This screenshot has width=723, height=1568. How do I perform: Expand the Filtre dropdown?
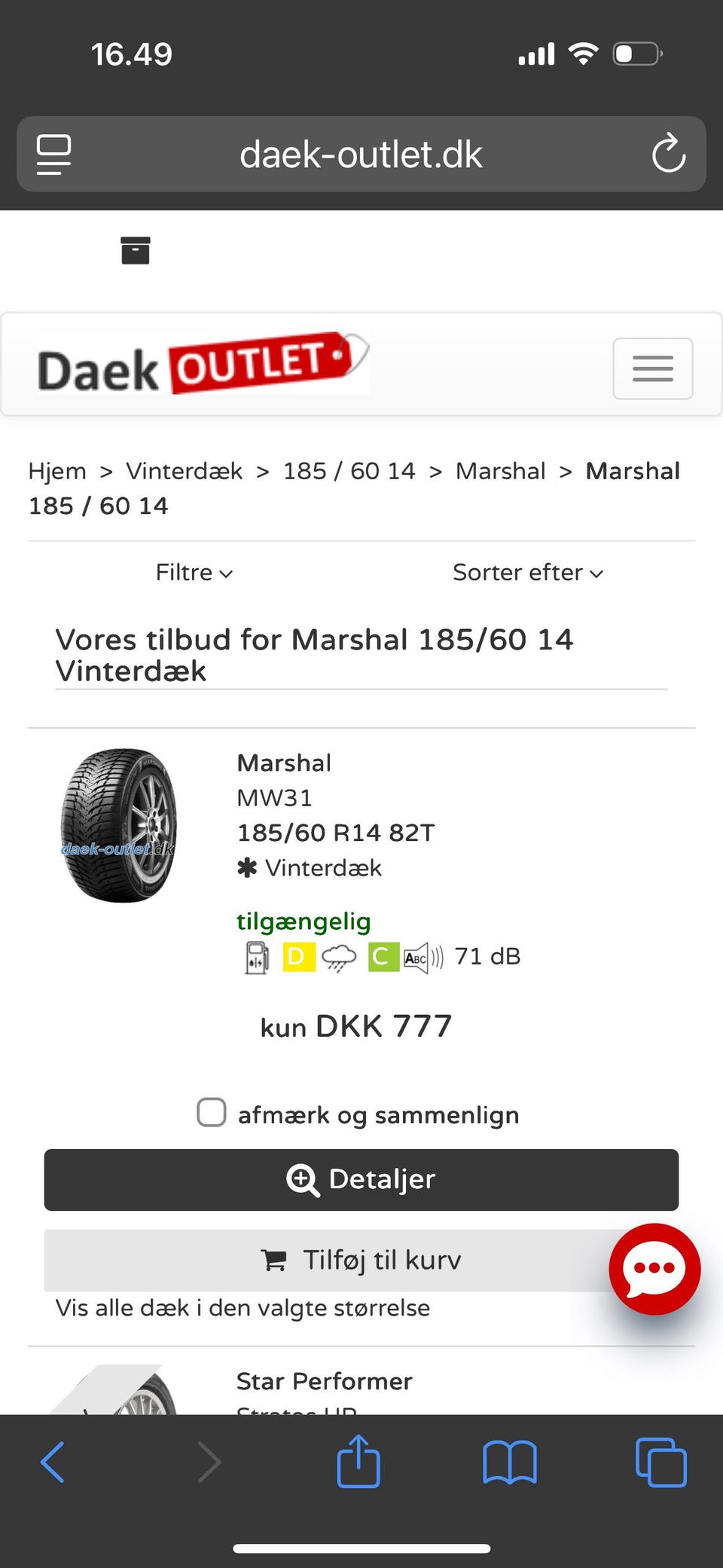(194, 573)
